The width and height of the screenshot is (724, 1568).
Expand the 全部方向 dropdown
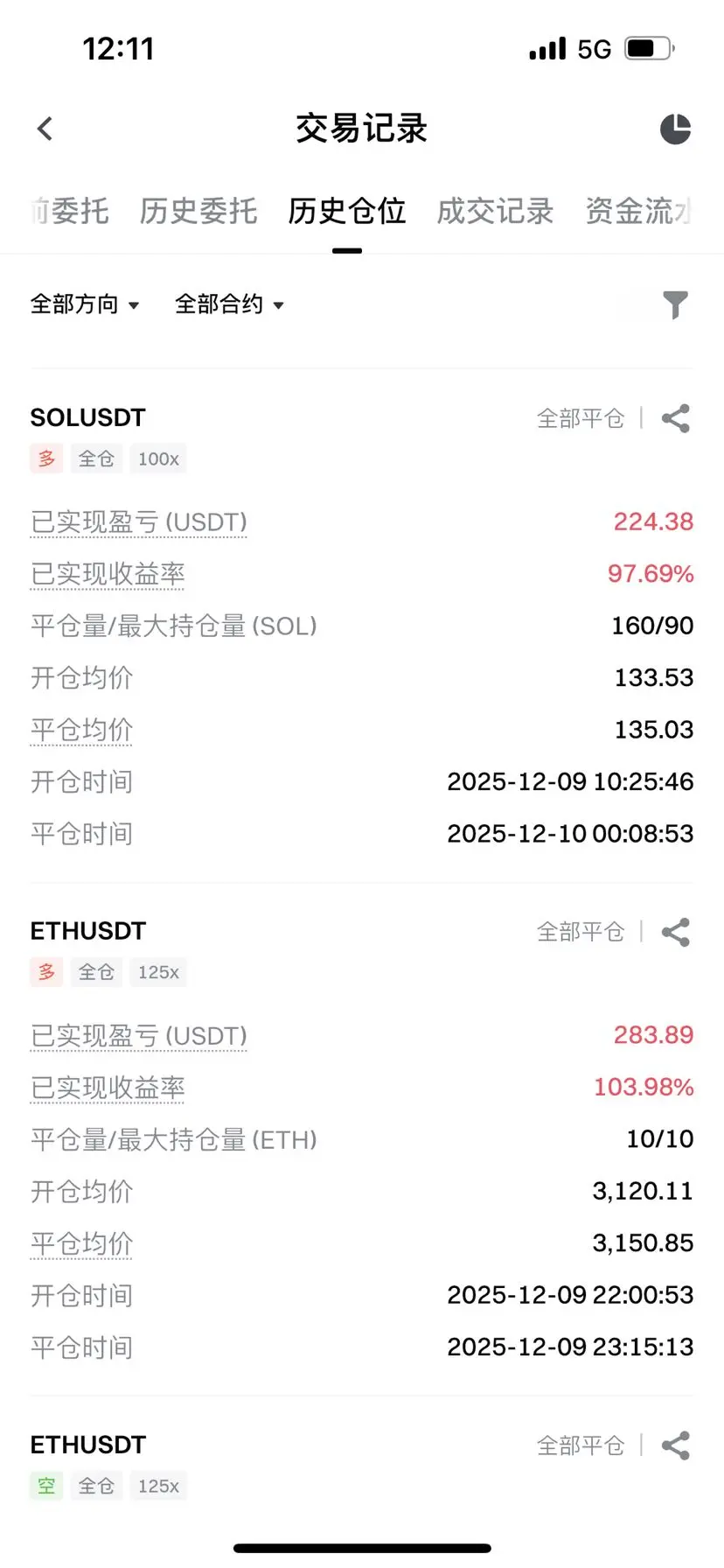coord(85,304)
